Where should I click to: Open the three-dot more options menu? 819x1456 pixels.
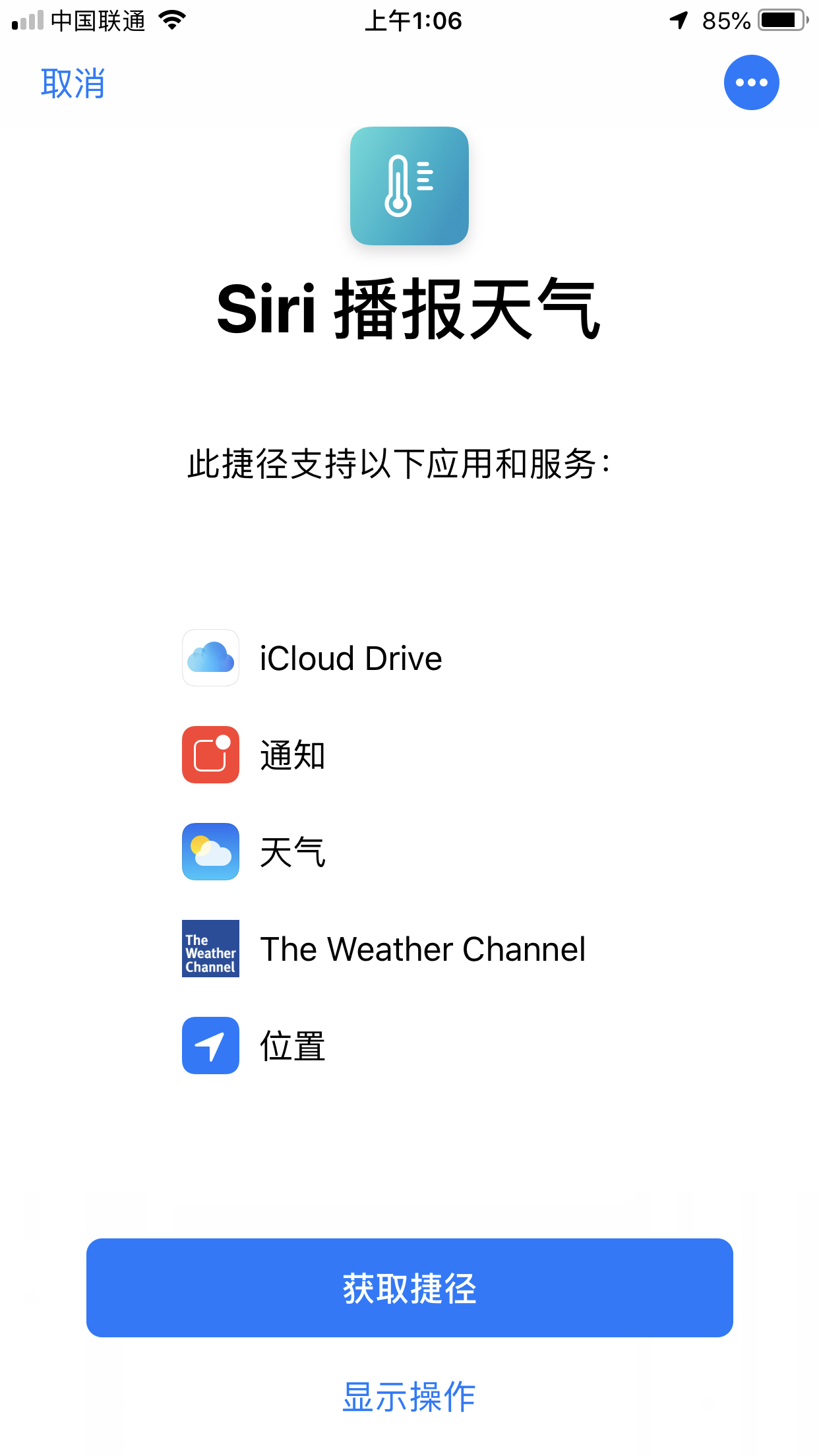tap(751, 82)
